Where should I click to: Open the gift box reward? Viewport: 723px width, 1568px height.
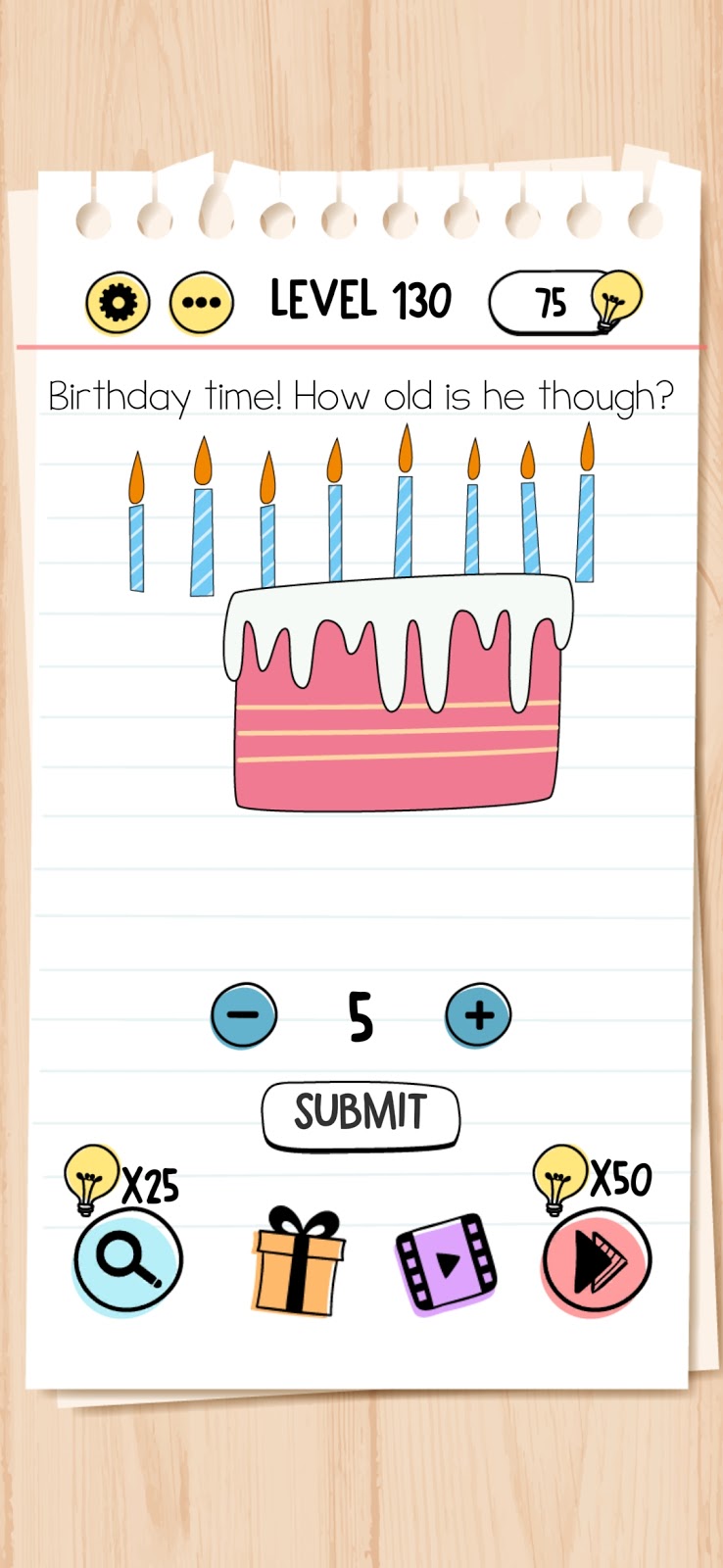[x=298, y=1261]
